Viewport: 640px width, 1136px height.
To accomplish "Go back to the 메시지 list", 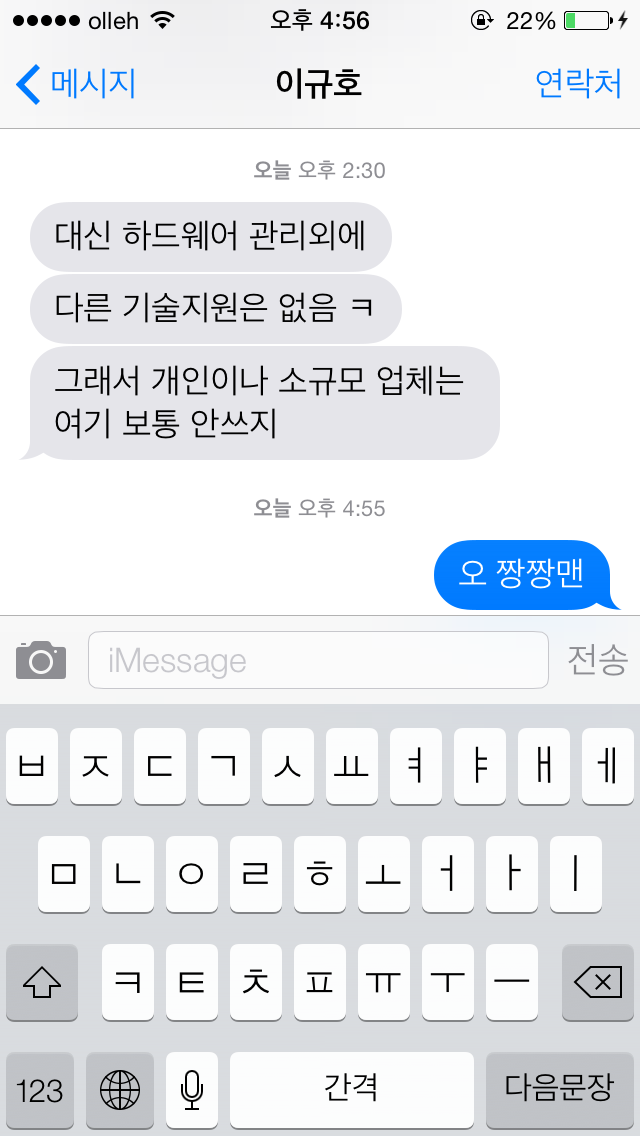I will [x=75, y=85].
